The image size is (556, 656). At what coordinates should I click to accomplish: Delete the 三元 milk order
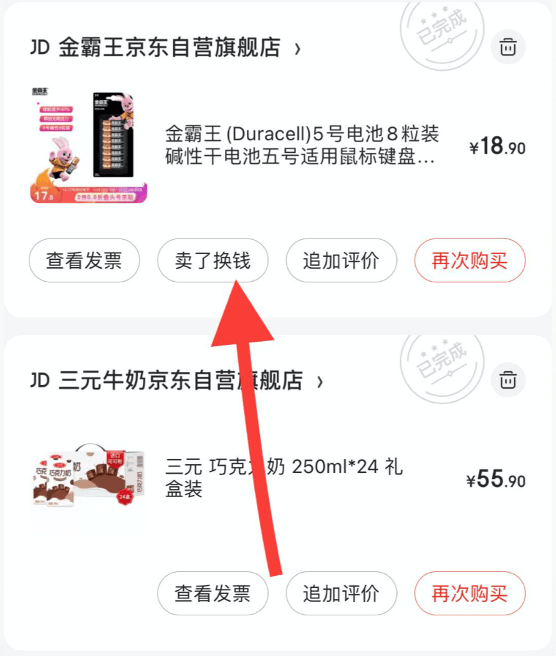(x=508, y=379)
